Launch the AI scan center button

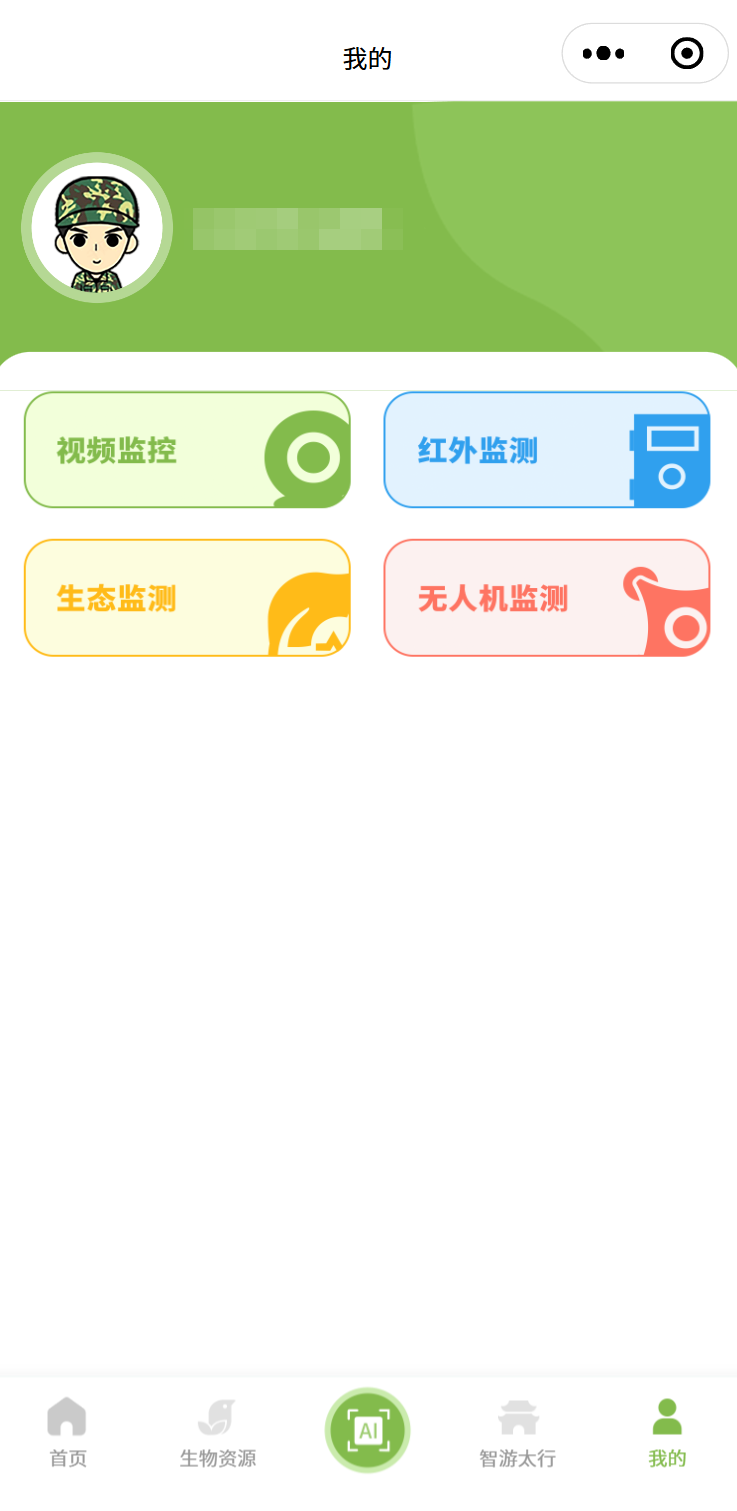pyautogui.click(x=368, y=1431)
